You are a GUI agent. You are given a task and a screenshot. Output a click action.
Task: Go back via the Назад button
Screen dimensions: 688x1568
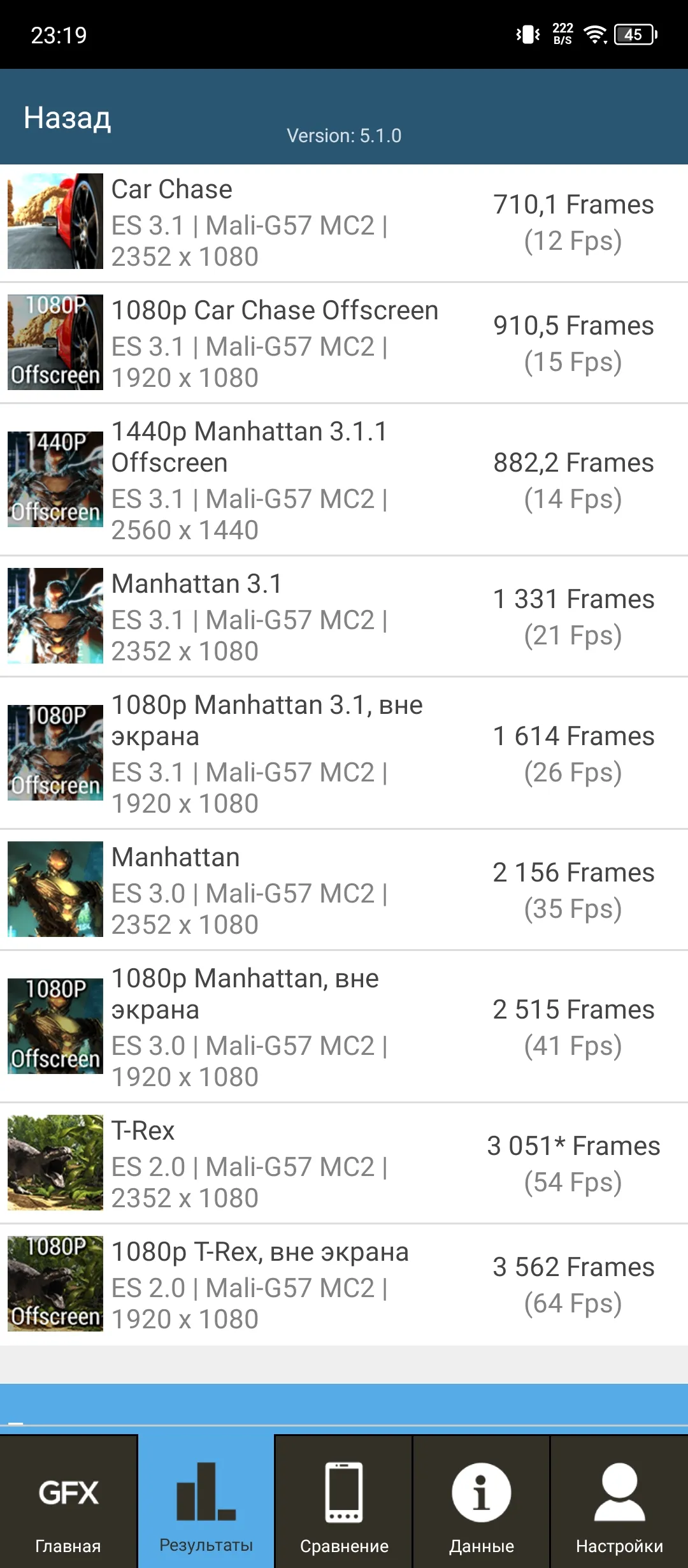tap(68, 119)
